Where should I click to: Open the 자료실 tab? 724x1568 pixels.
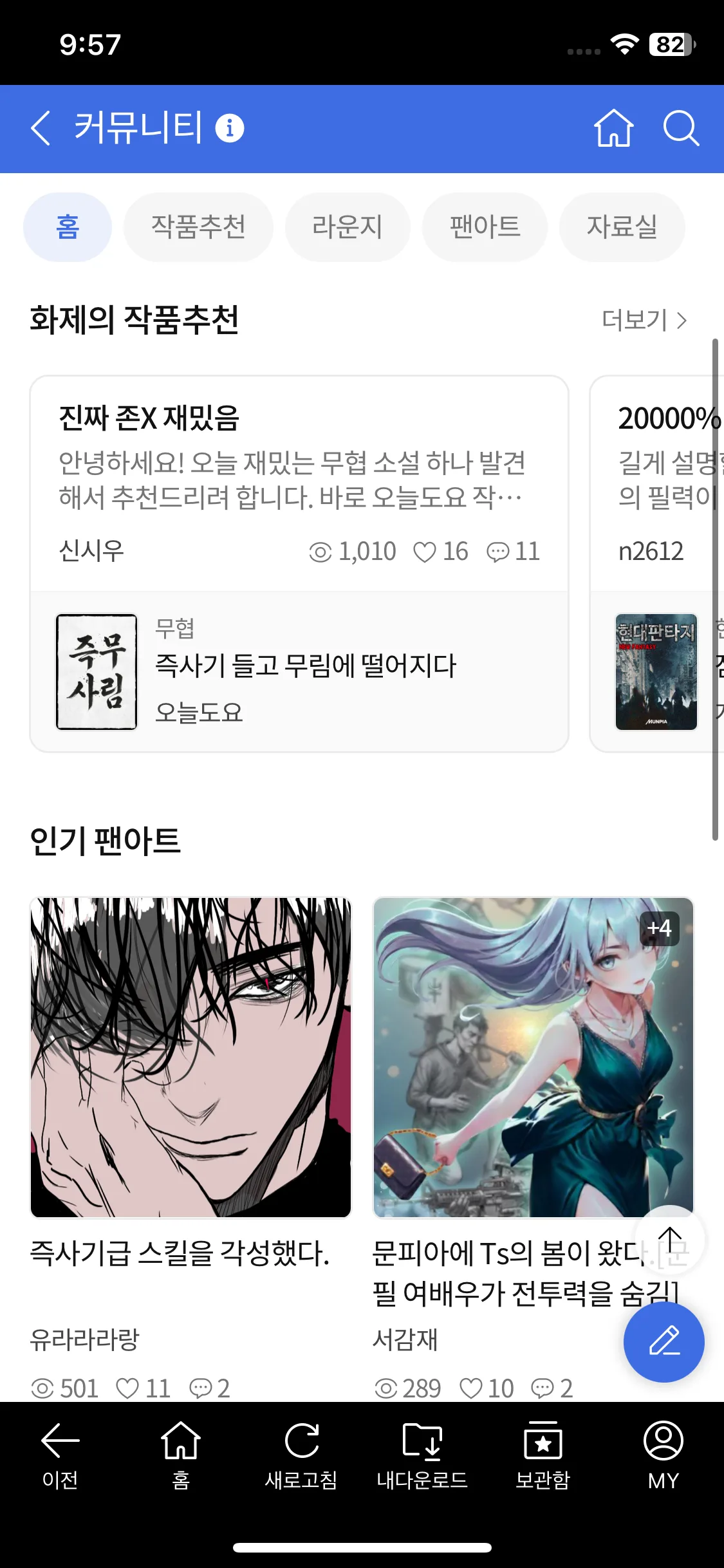coord(622,227)
